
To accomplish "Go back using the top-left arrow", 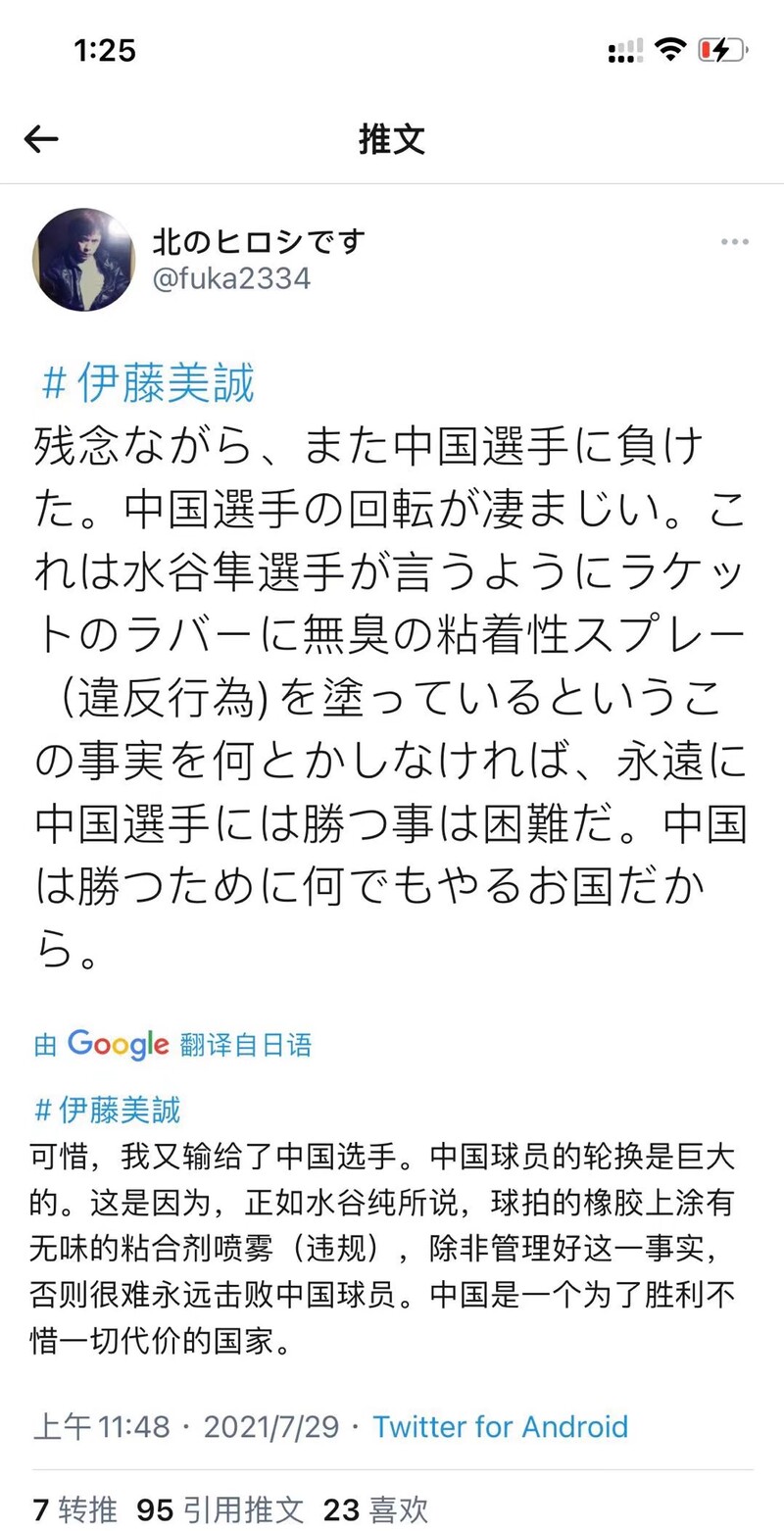I will click(41, 139).
